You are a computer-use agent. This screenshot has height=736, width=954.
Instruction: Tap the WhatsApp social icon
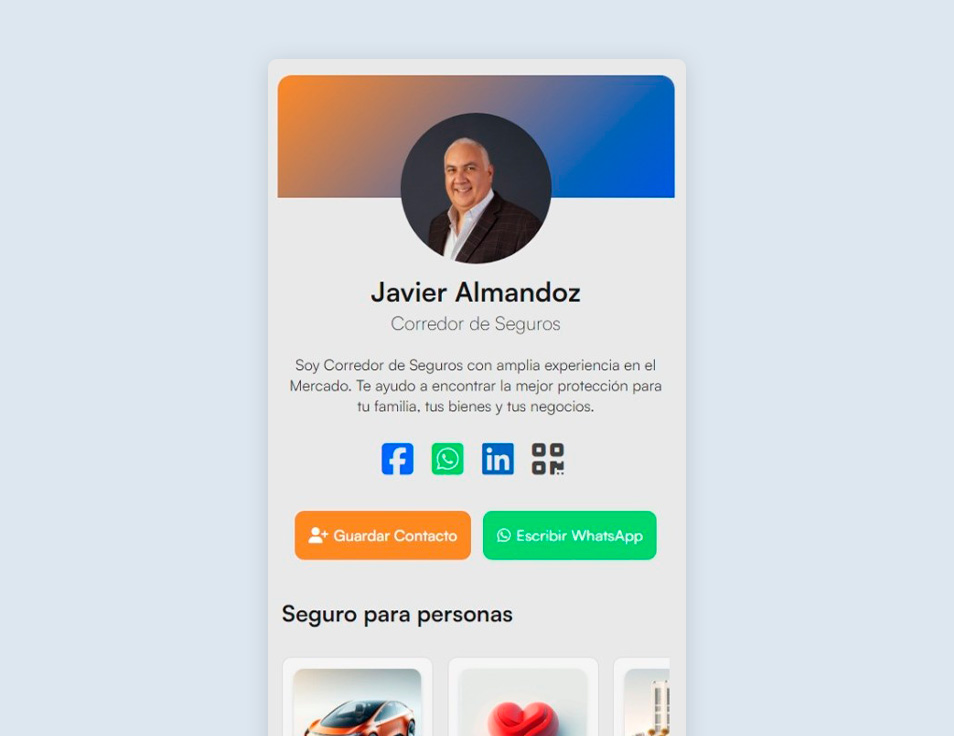pos(447,459)
